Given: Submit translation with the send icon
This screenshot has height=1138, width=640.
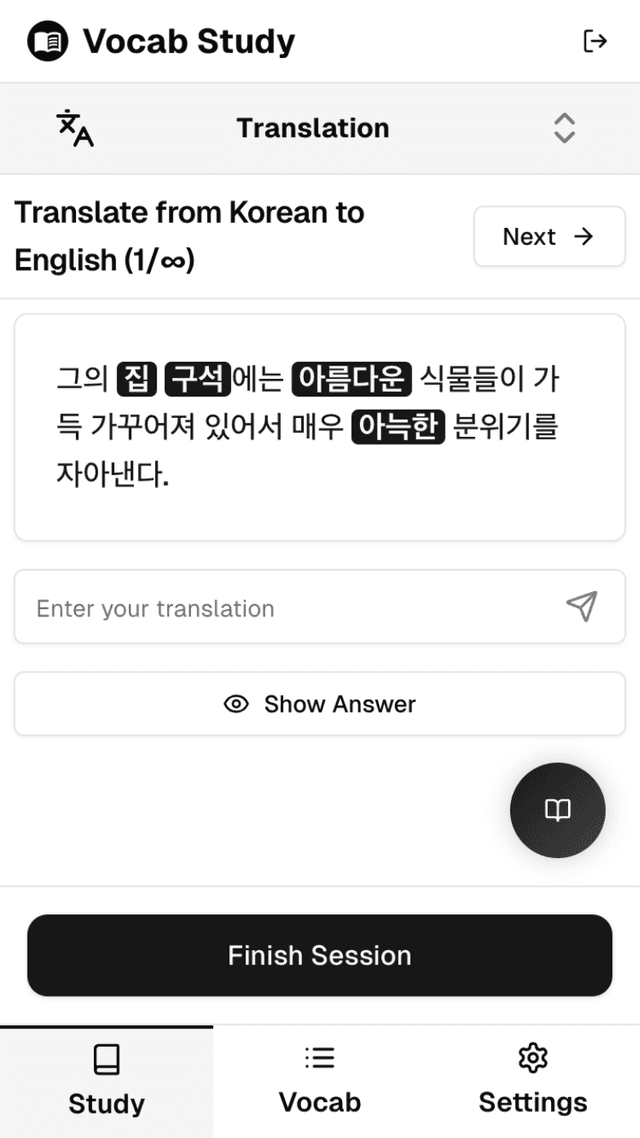Looking at the screenshot, I should tap(582, 607).
